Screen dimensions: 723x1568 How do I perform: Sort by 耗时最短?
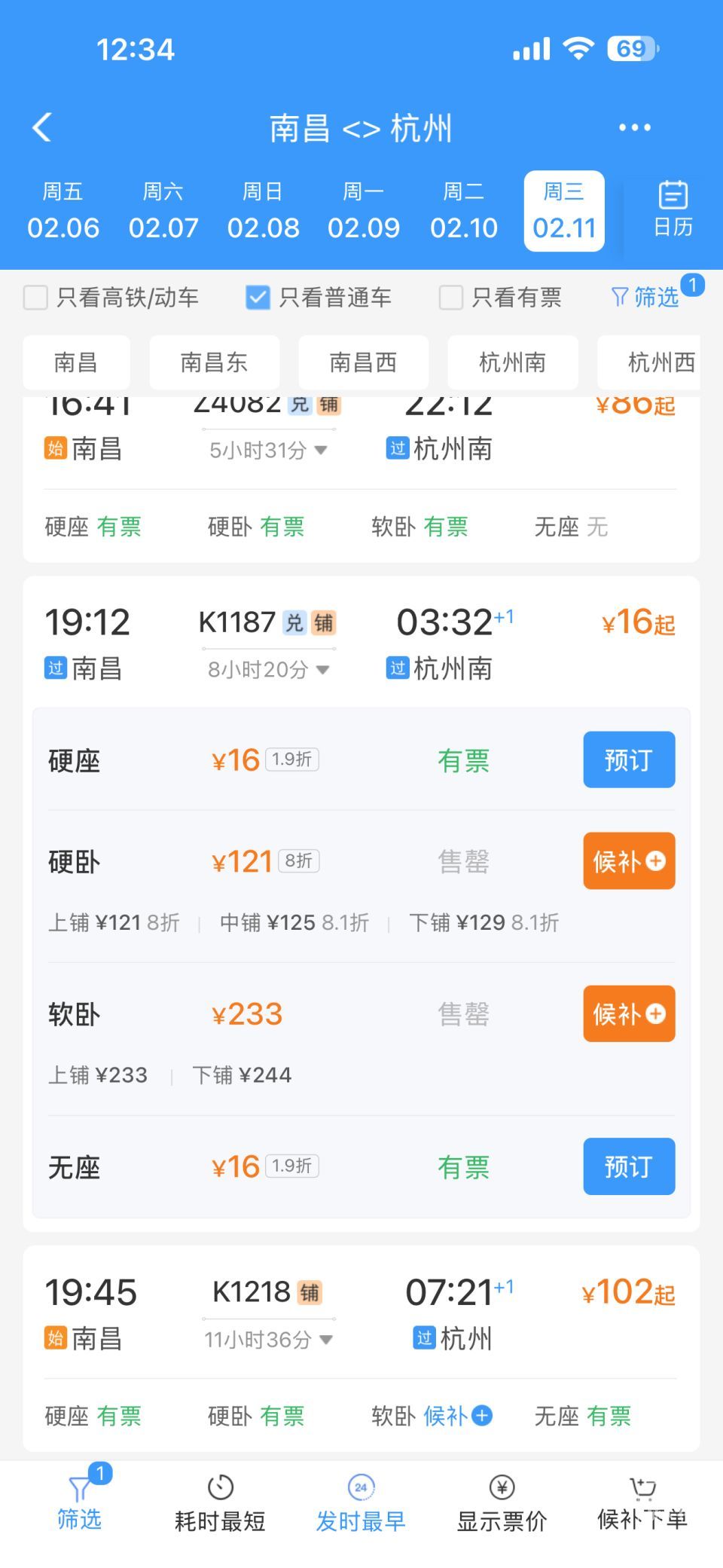pyautogui.click(x=220, y=1503)
